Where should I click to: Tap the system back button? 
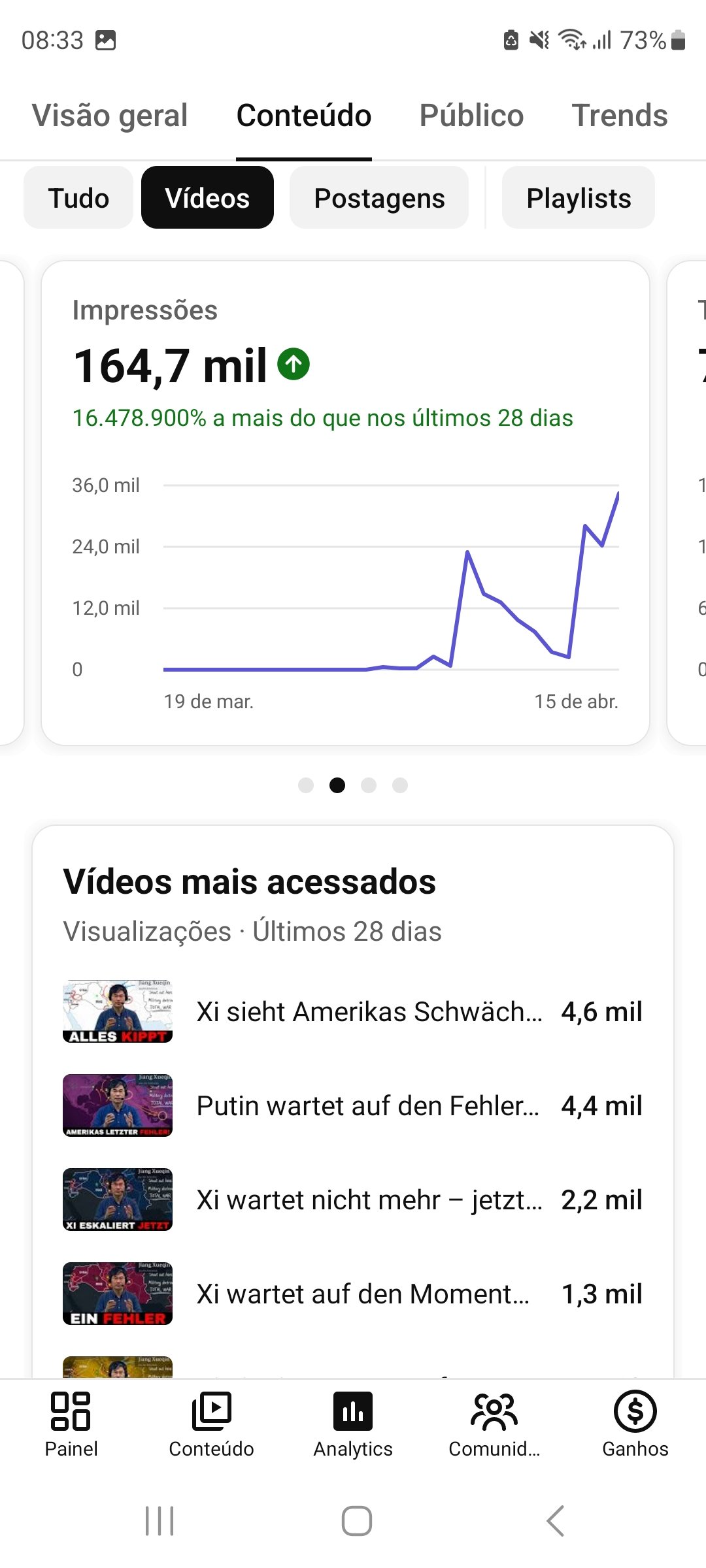[x=555, y=1521]
